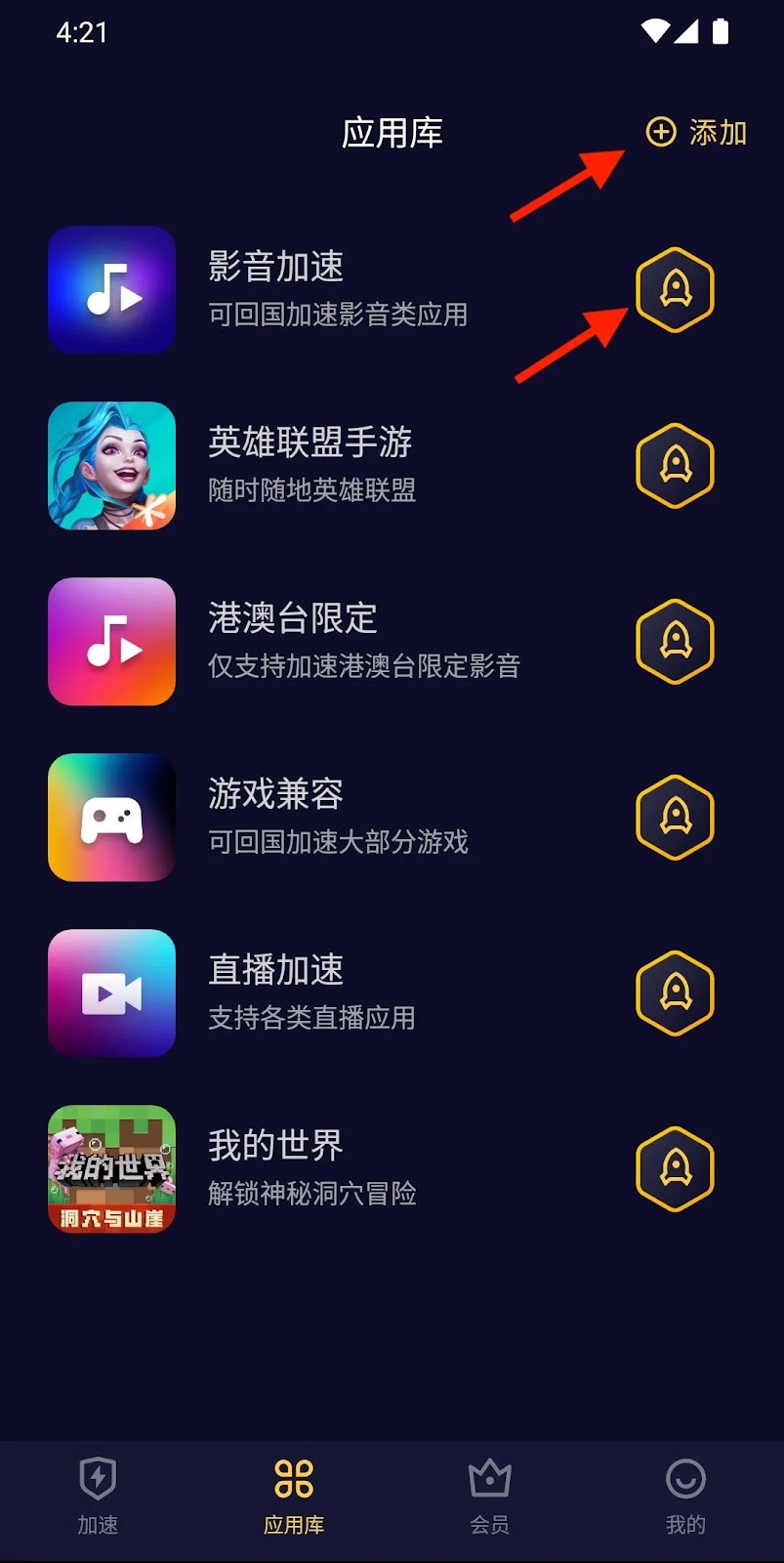Open the 我的 profile tab

[685, 1497]
